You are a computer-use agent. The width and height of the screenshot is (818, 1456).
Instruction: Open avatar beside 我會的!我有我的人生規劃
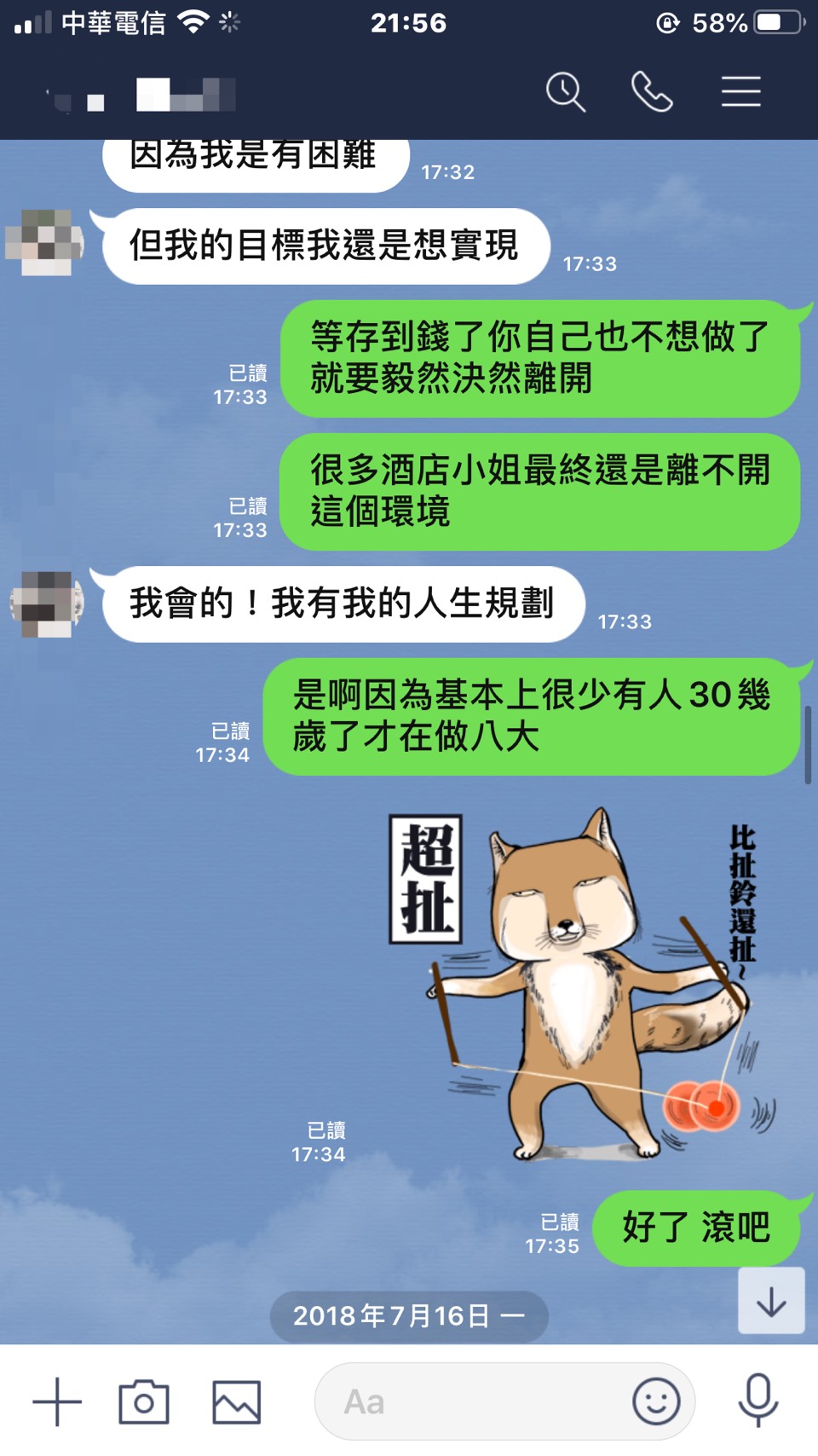(x=47, y=604)
